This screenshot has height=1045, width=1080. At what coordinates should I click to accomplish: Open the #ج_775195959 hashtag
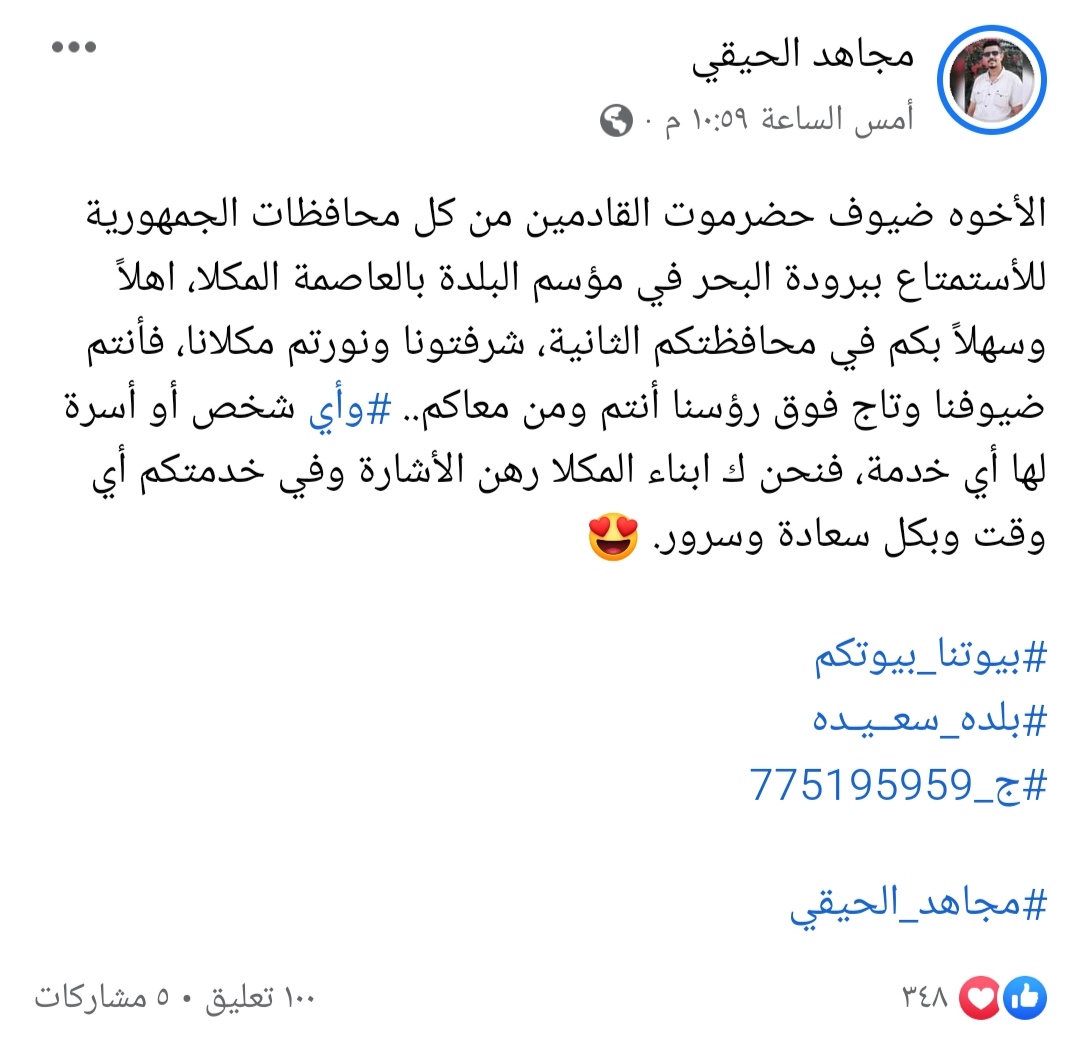point(897,786)
